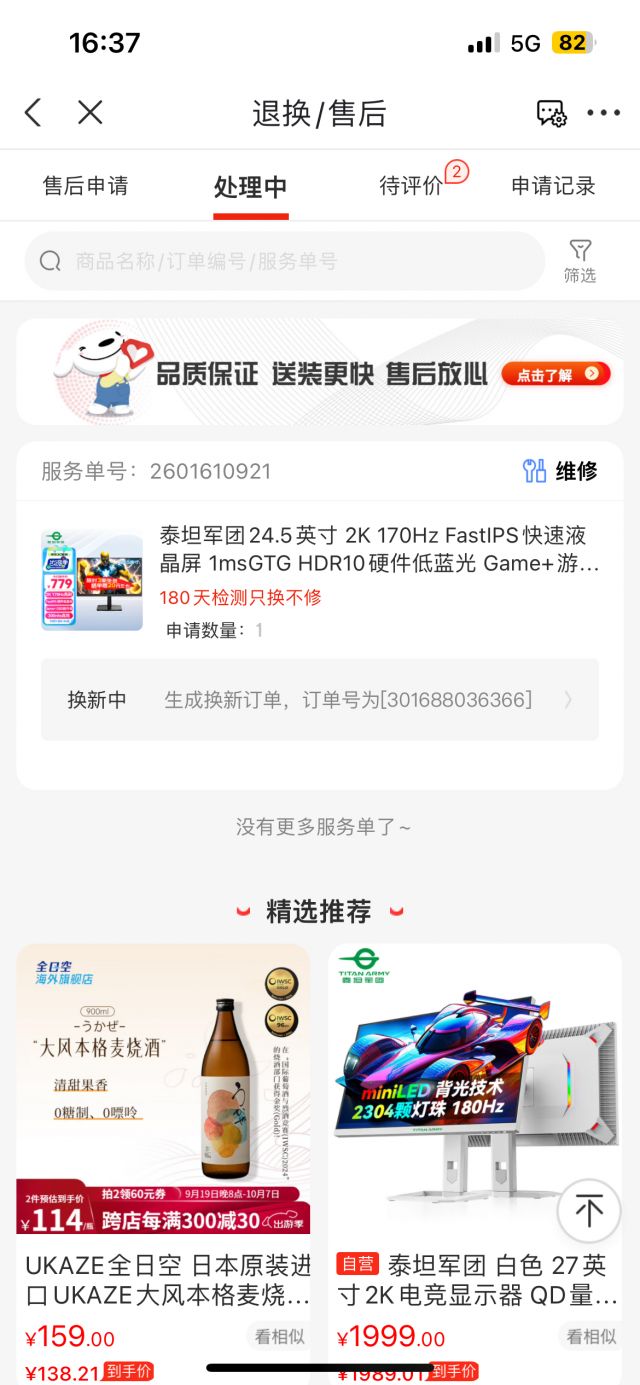Open the 换新中 order status row
640x1385 pixels.
320,699
